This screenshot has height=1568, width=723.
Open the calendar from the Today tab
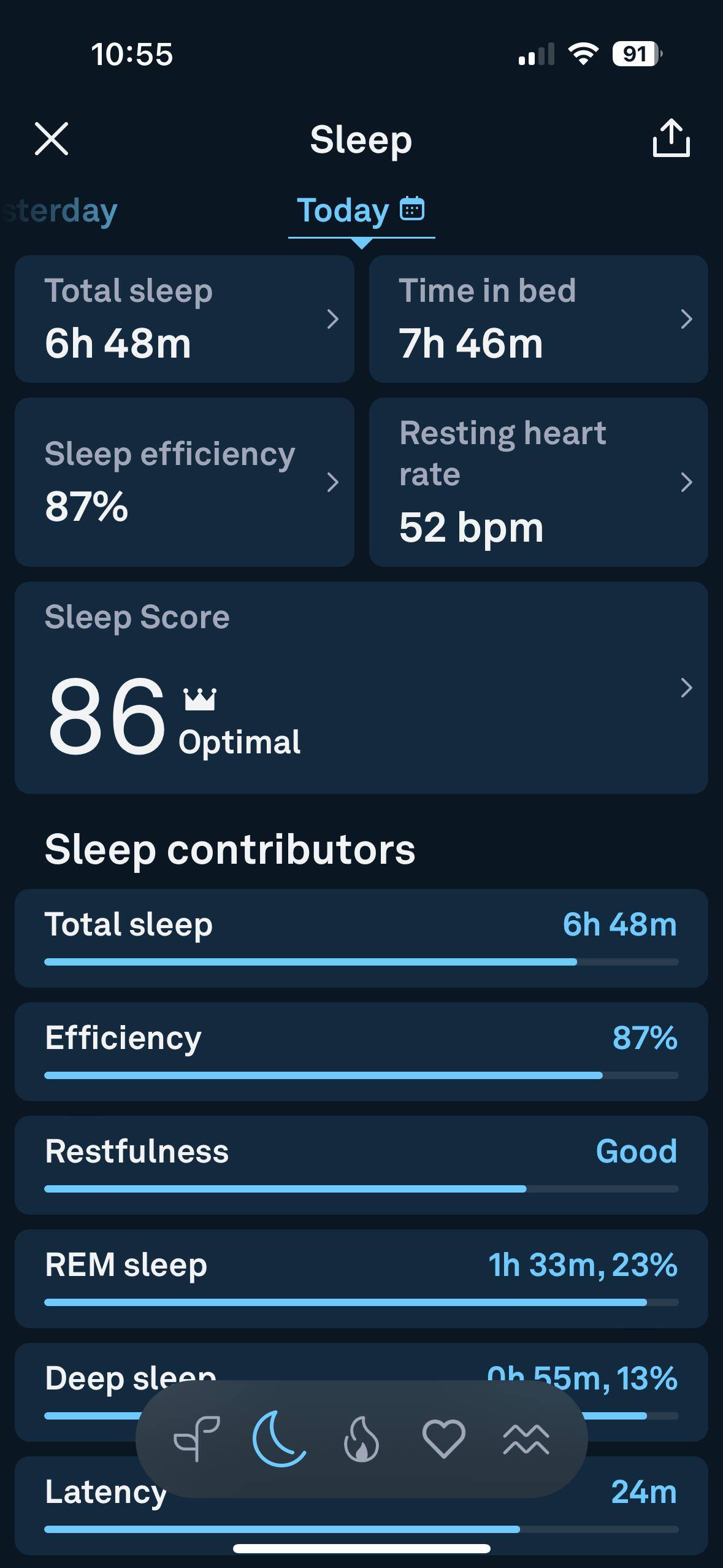[412, 209]
